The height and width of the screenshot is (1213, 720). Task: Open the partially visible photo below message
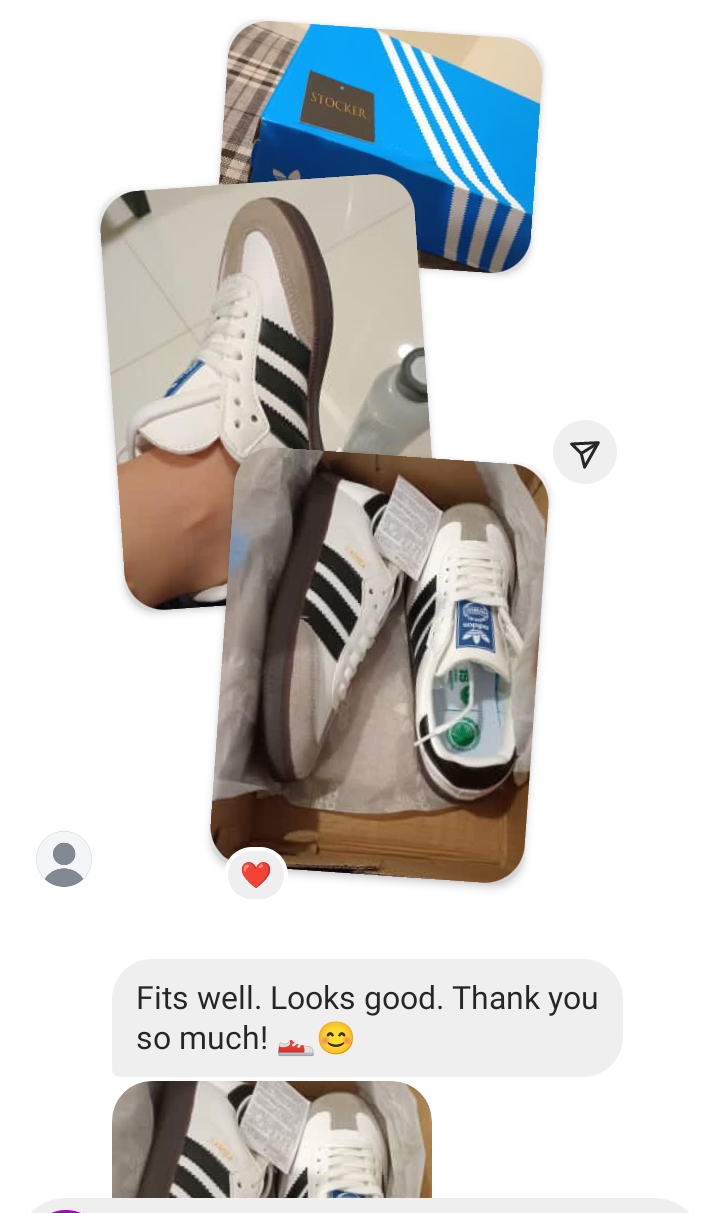[x=272, y=1140]
